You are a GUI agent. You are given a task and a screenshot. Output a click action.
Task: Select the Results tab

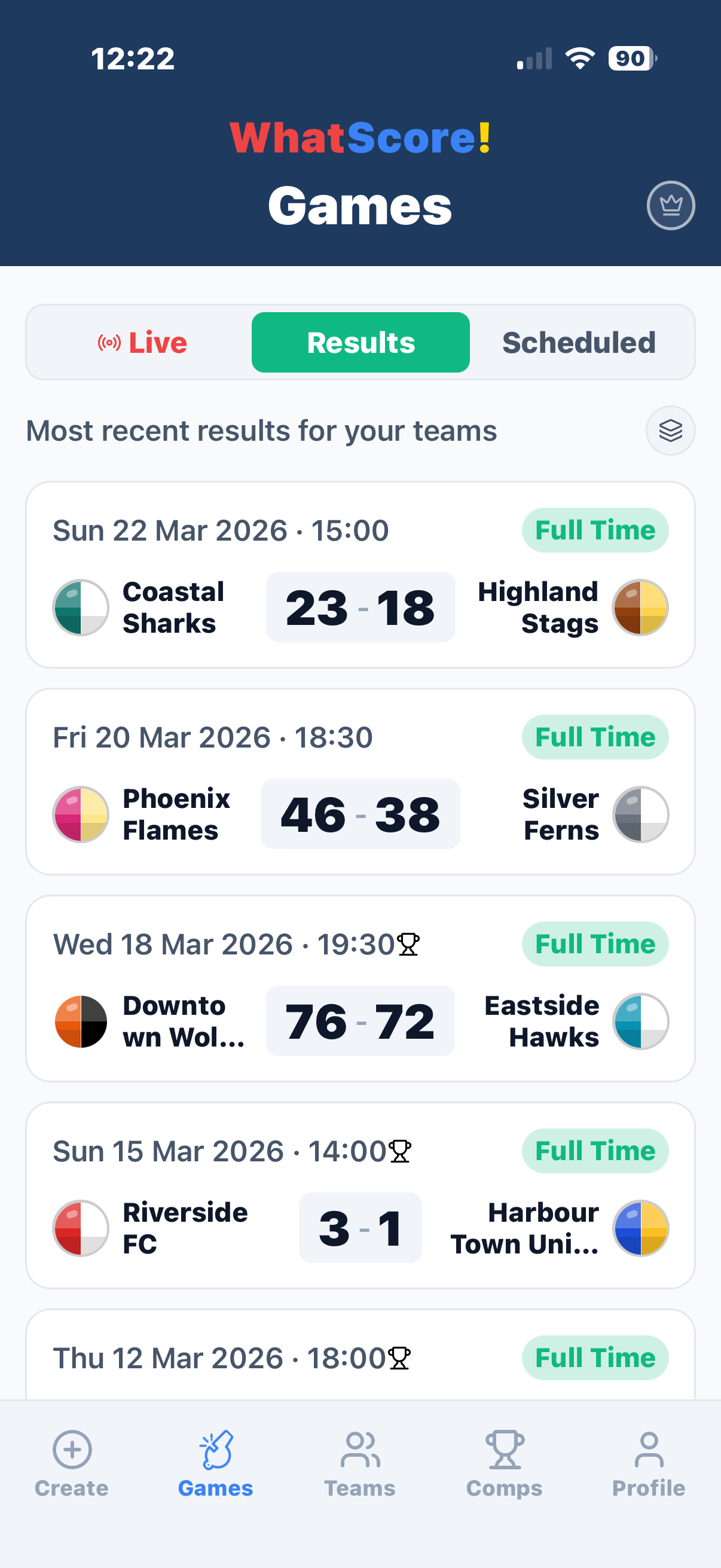click(x=360, y=342)
